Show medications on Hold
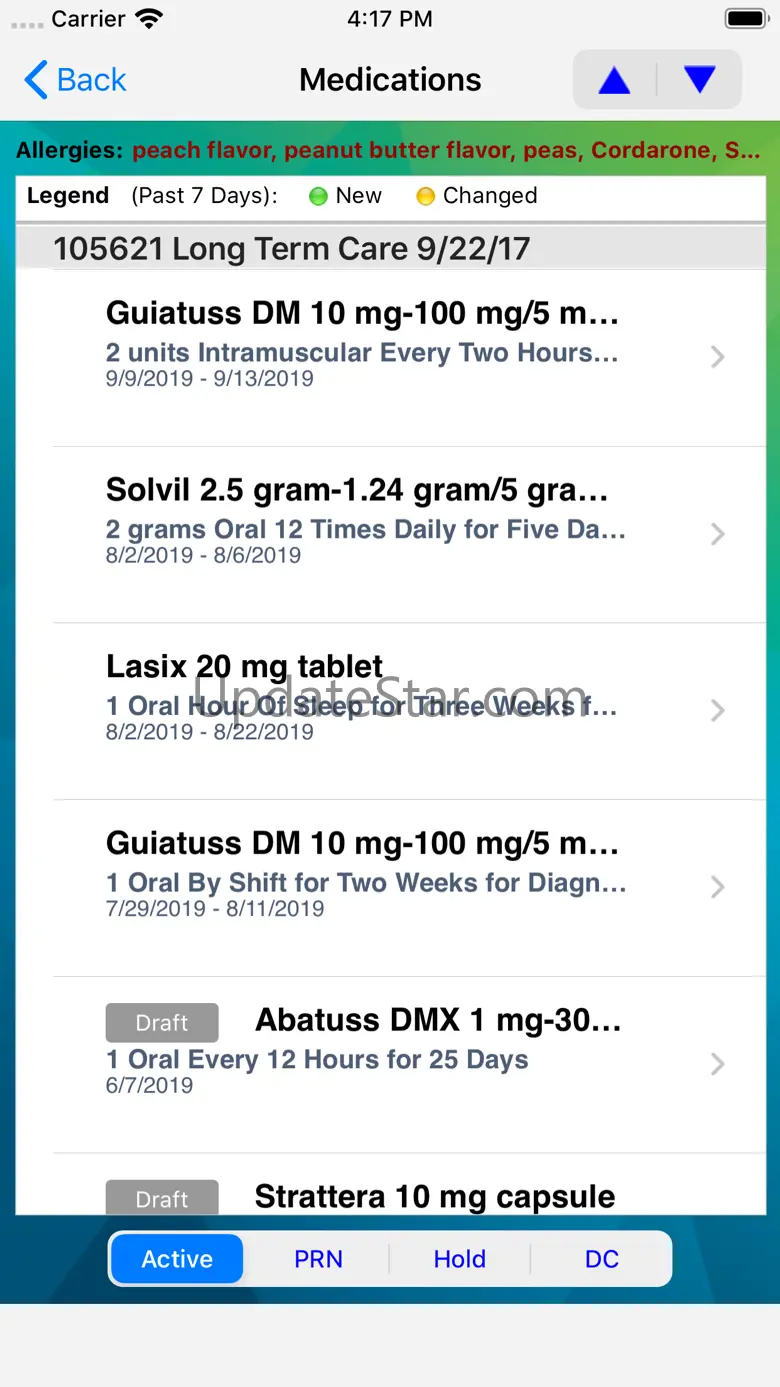 tap(459, 1259)
